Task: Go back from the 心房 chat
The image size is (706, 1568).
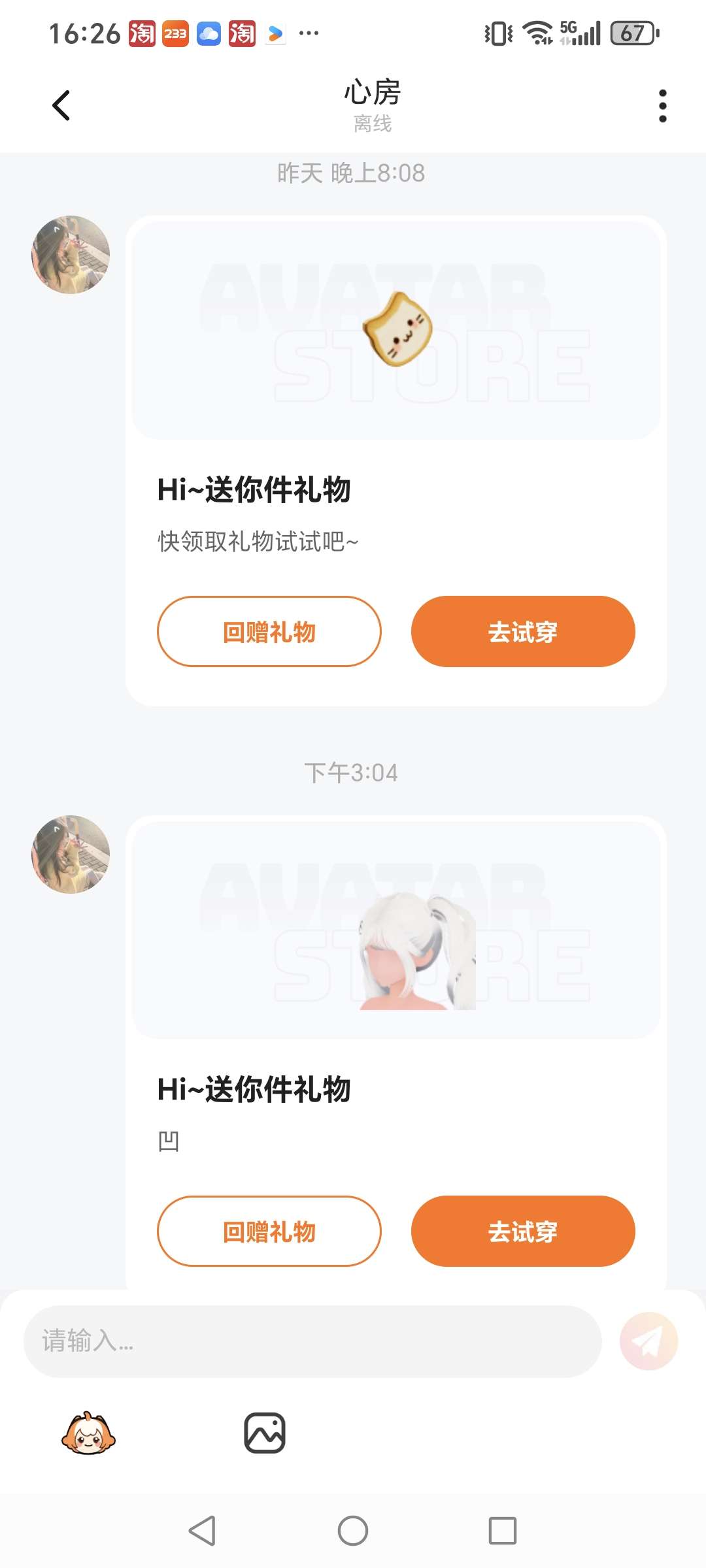Action: [x=61, y=106]
